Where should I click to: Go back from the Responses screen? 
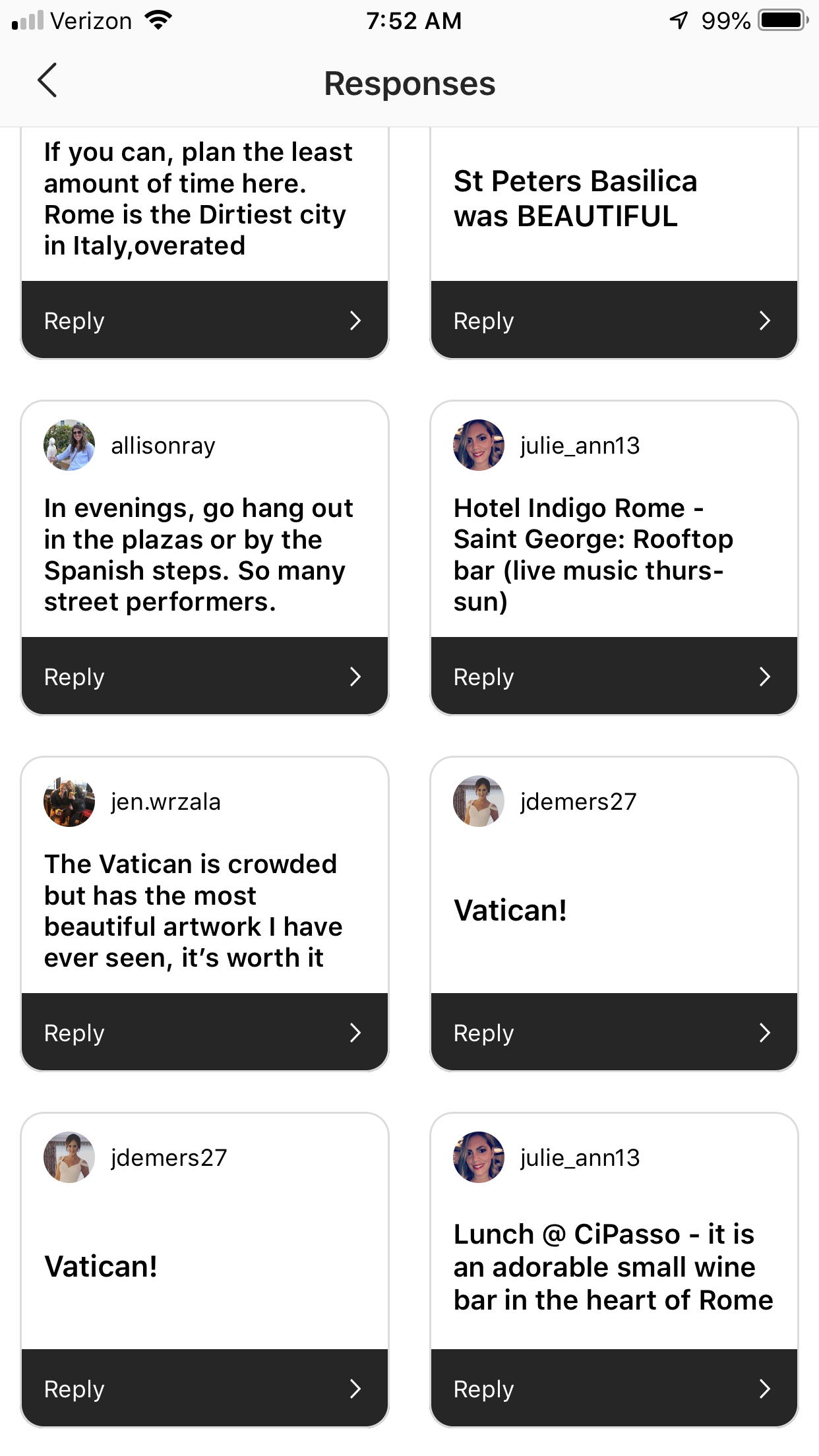pyautogui.click(x=47, y=81)
